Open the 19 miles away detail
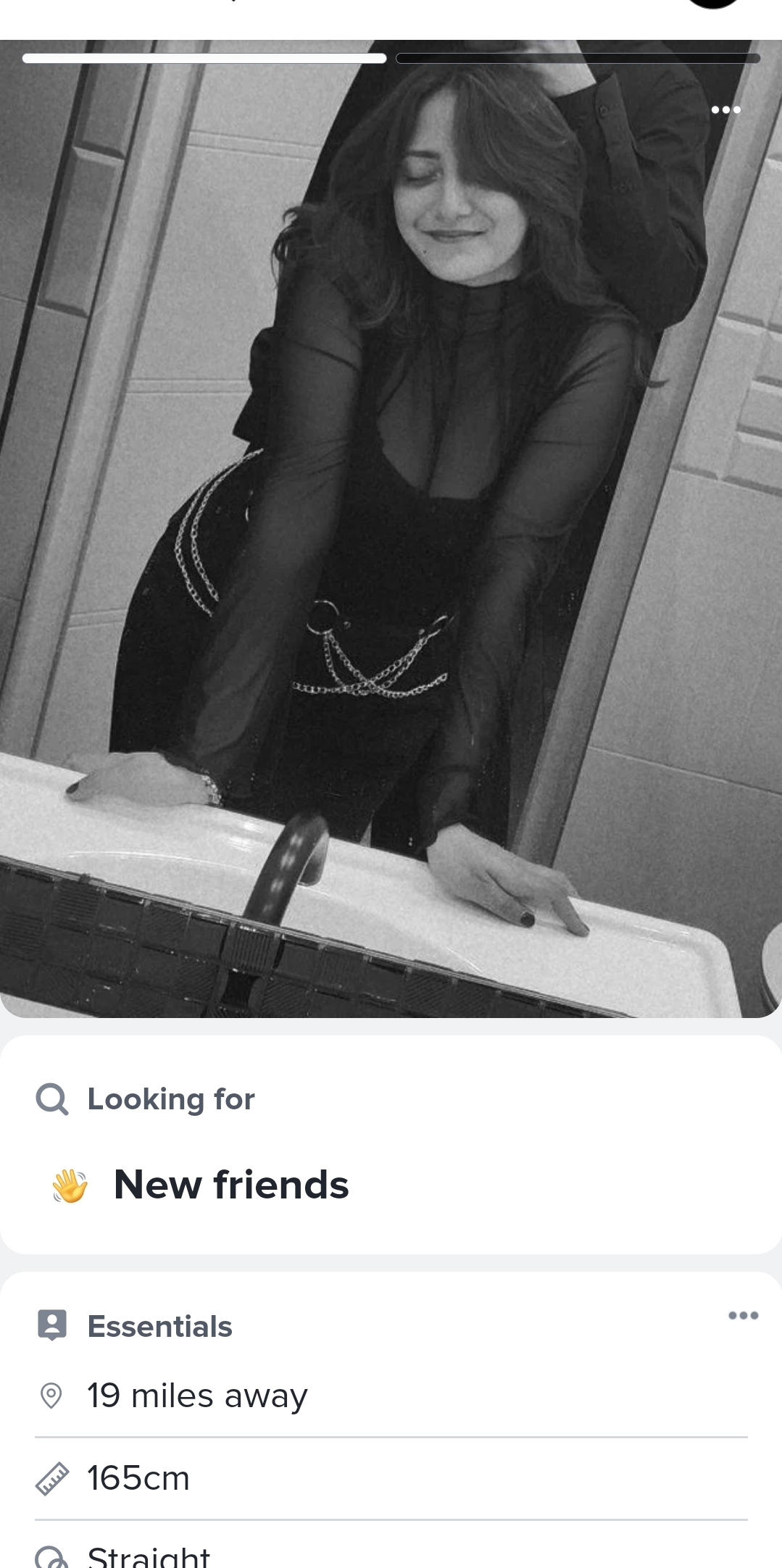 pyautogui.click(x=196, y=1395)
